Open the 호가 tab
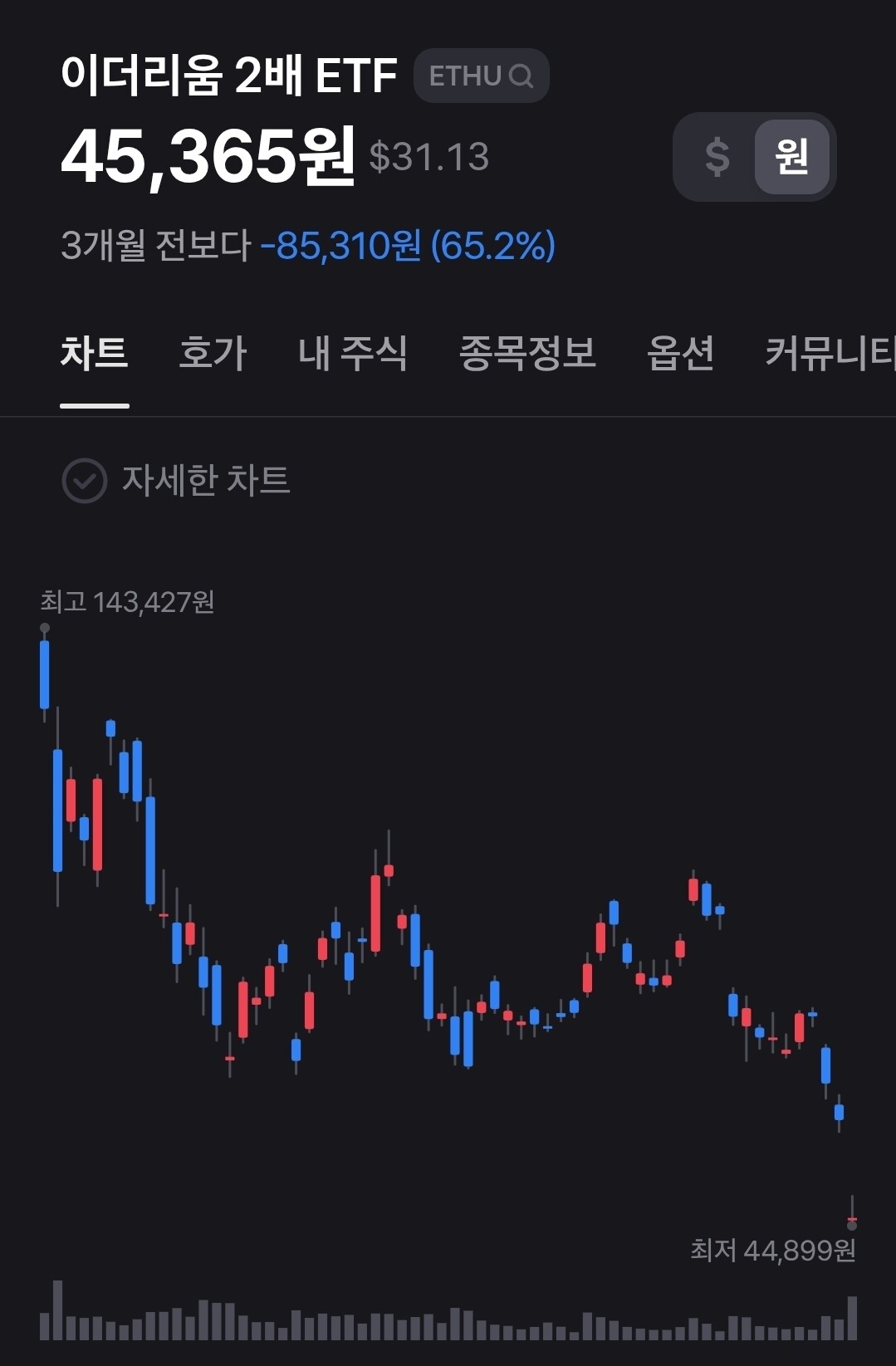Image resolution: width=896 pixels, height=1366 pixels. [213, 354]
